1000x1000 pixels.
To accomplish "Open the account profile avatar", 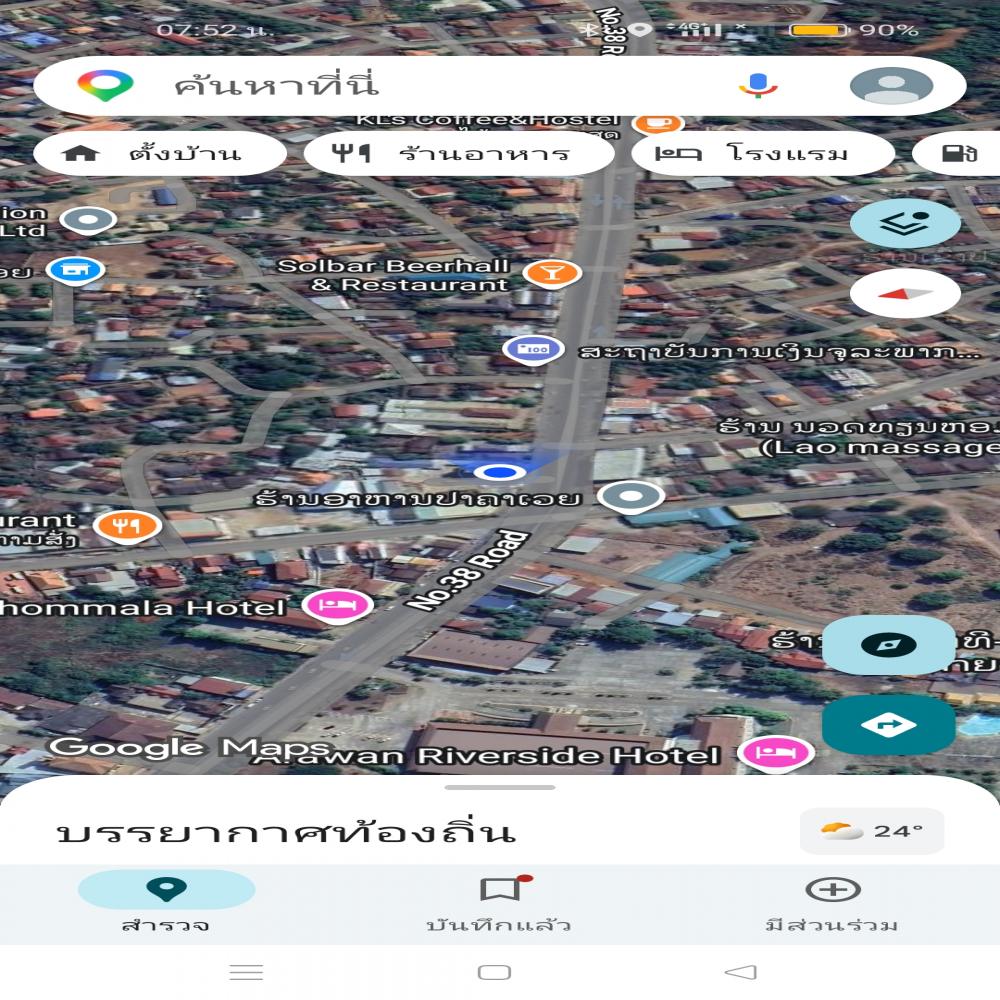I will [890, 86].
